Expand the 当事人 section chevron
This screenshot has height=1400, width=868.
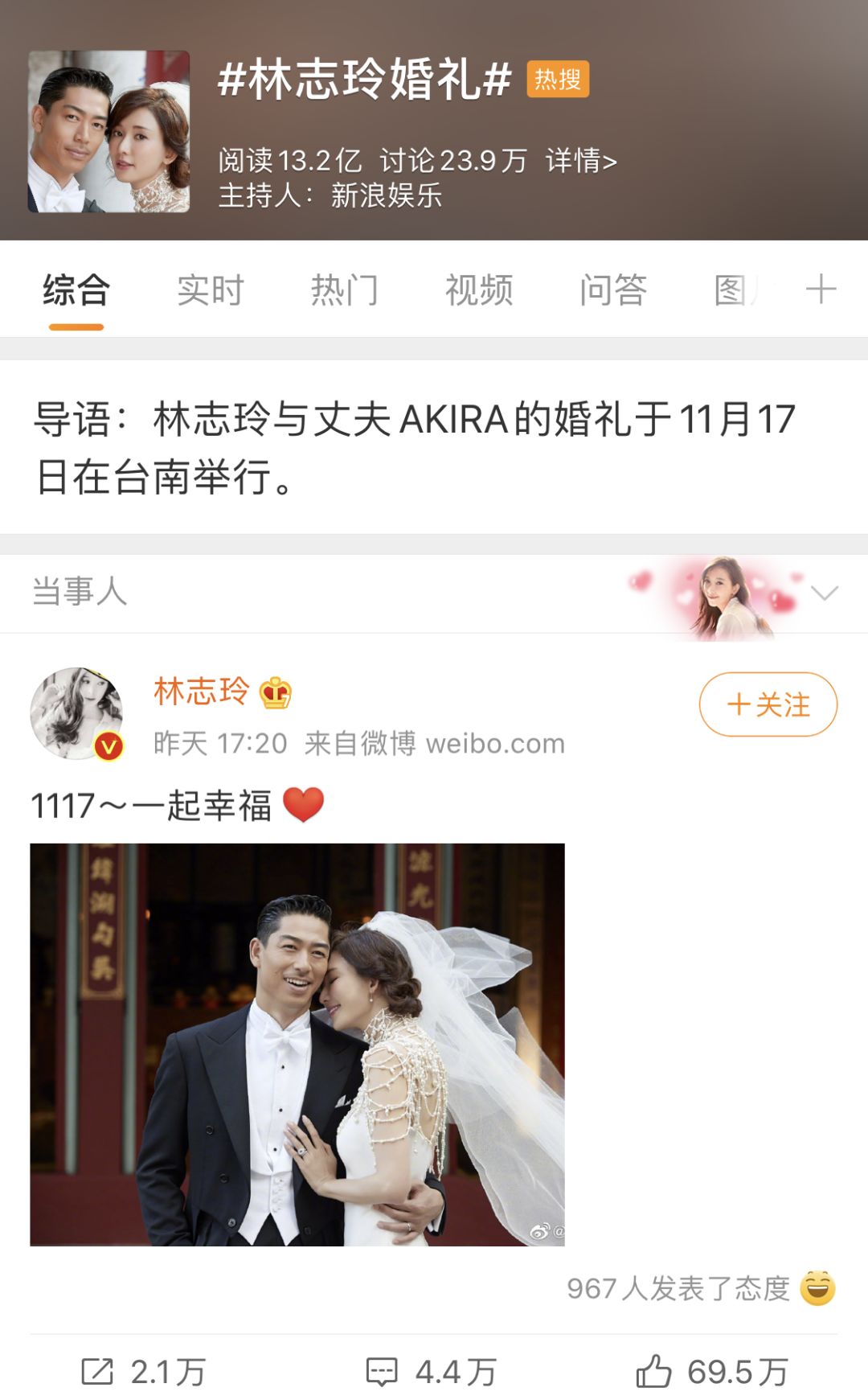pyautogui.click(x=825, y=593)
